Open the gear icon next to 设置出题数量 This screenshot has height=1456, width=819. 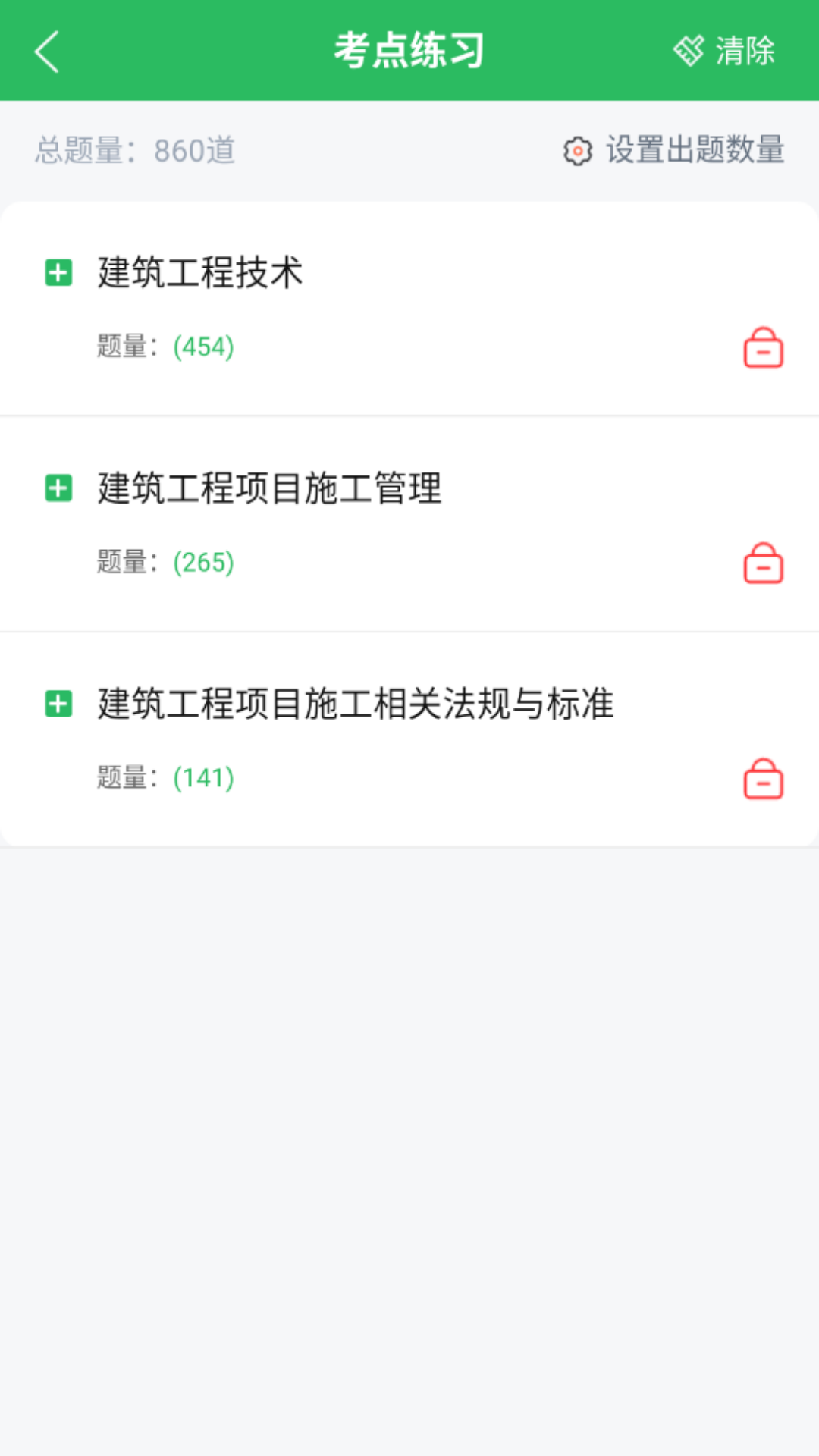click(579, 150)
